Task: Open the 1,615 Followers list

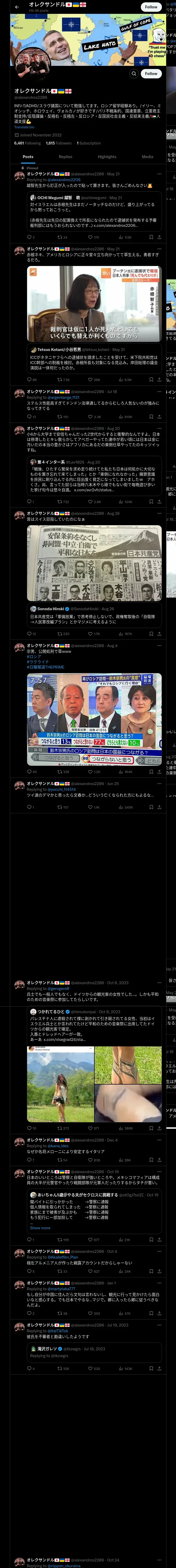Action: 59,143
